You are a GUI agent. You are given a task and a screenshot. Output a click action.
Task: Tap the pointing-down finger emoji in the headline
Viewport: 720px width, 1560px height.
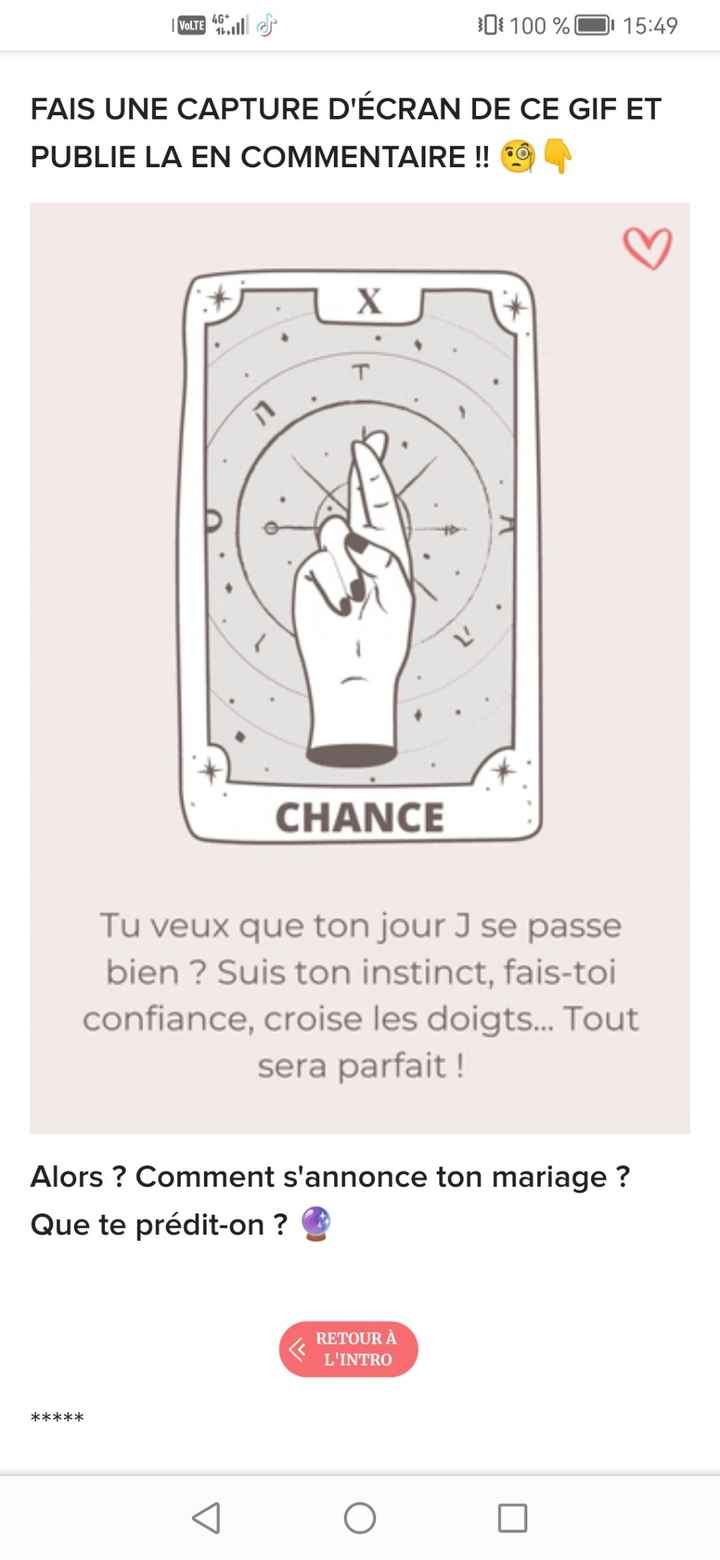point(558,157)
